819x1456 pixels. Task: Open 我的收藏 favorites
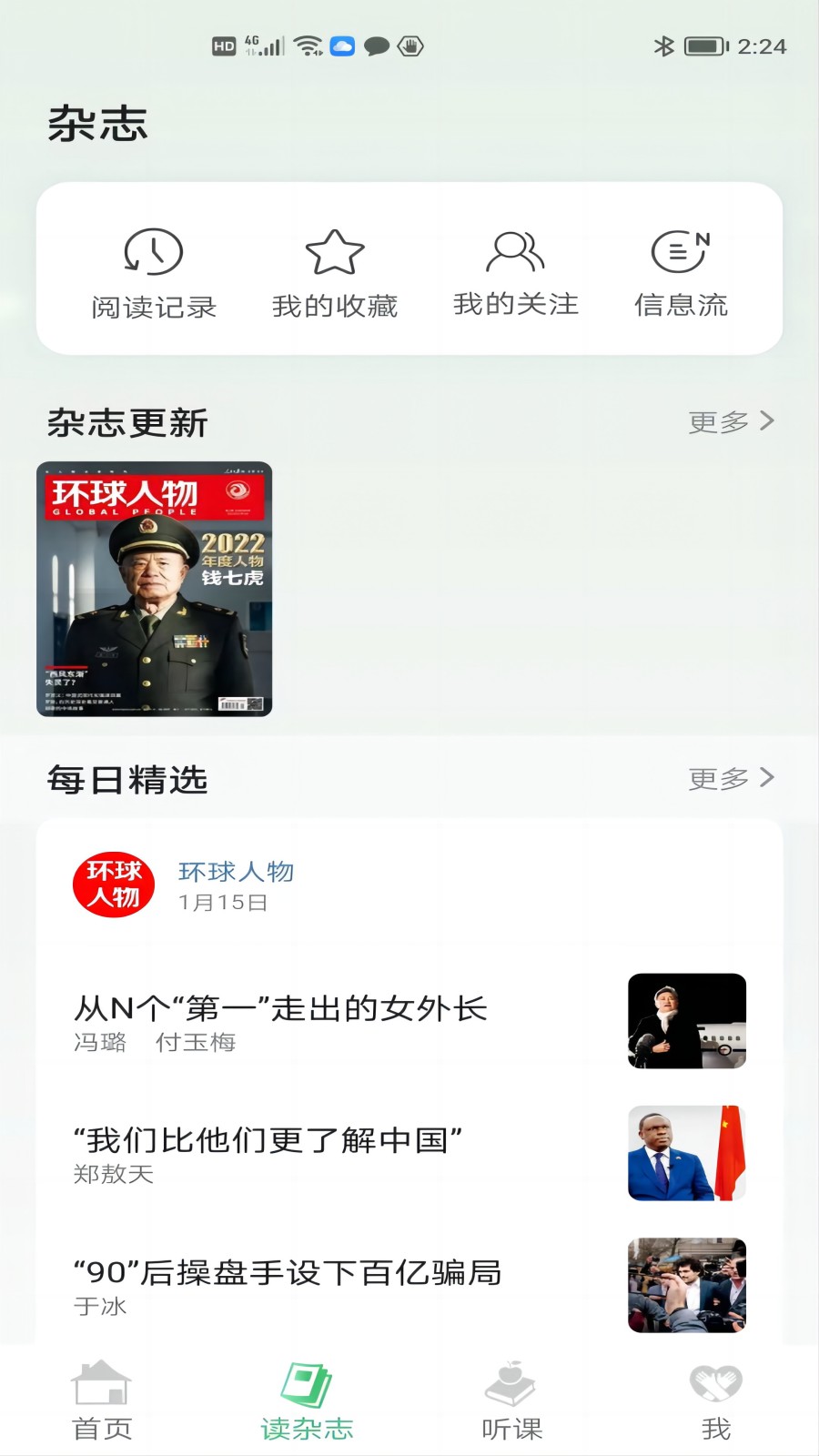click(335, 273)
